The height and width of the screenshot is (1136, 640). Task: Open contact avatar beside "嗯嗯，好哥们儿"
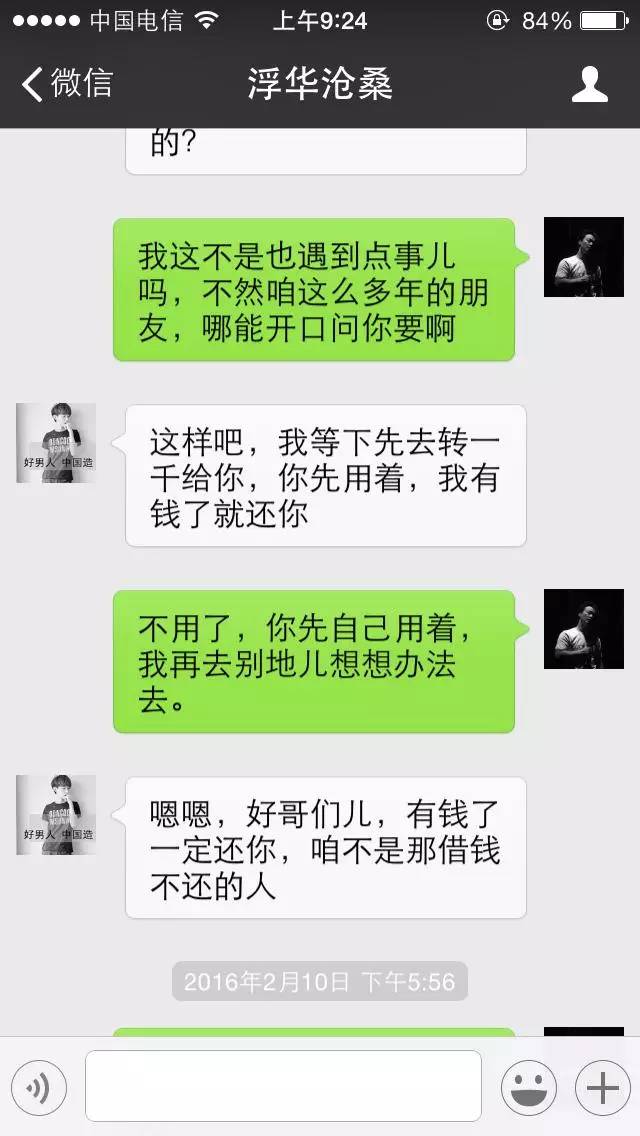click(x=56, y=815)
